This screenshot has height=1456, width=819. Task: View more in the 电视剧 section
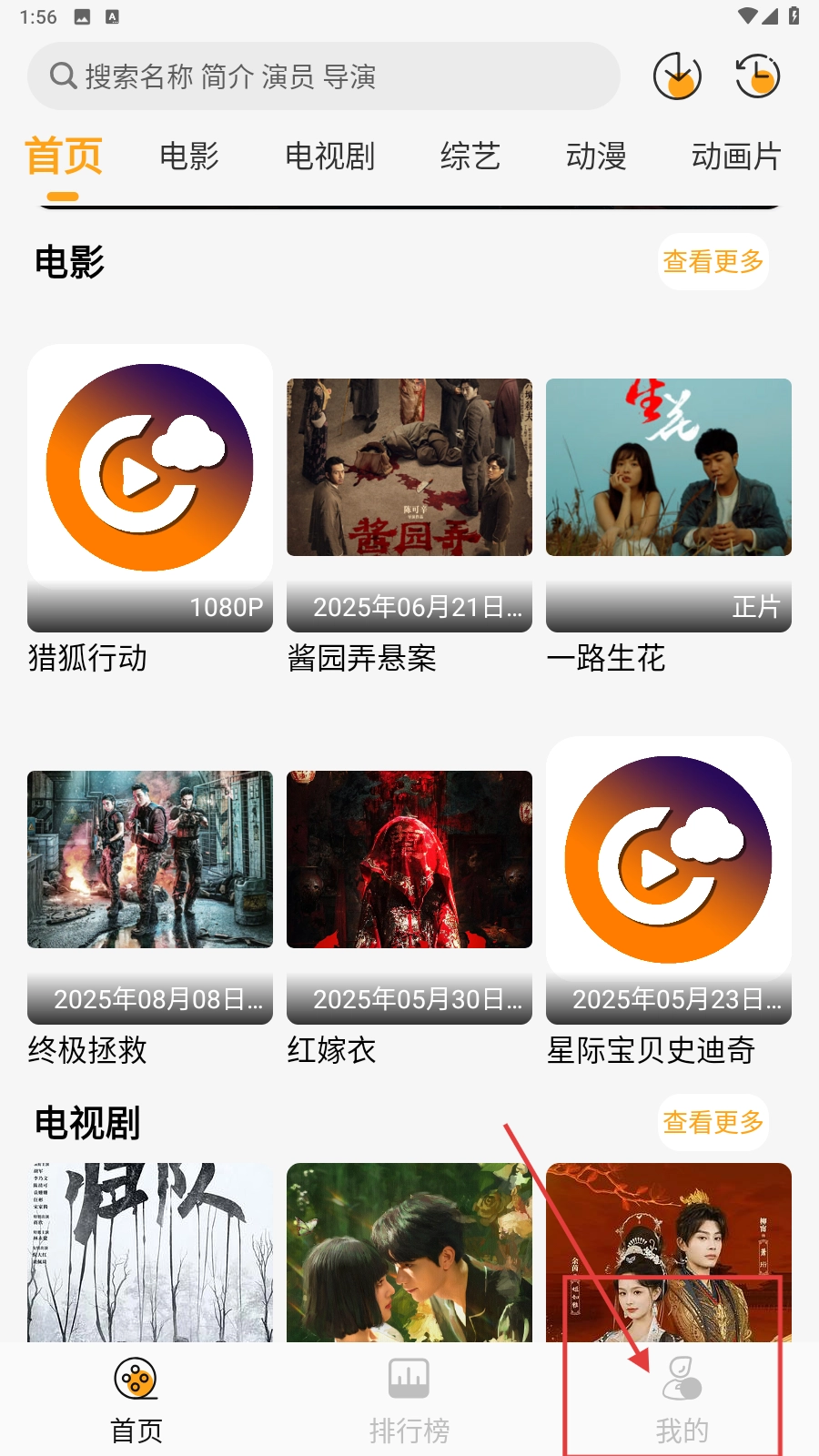point(713,1123)
